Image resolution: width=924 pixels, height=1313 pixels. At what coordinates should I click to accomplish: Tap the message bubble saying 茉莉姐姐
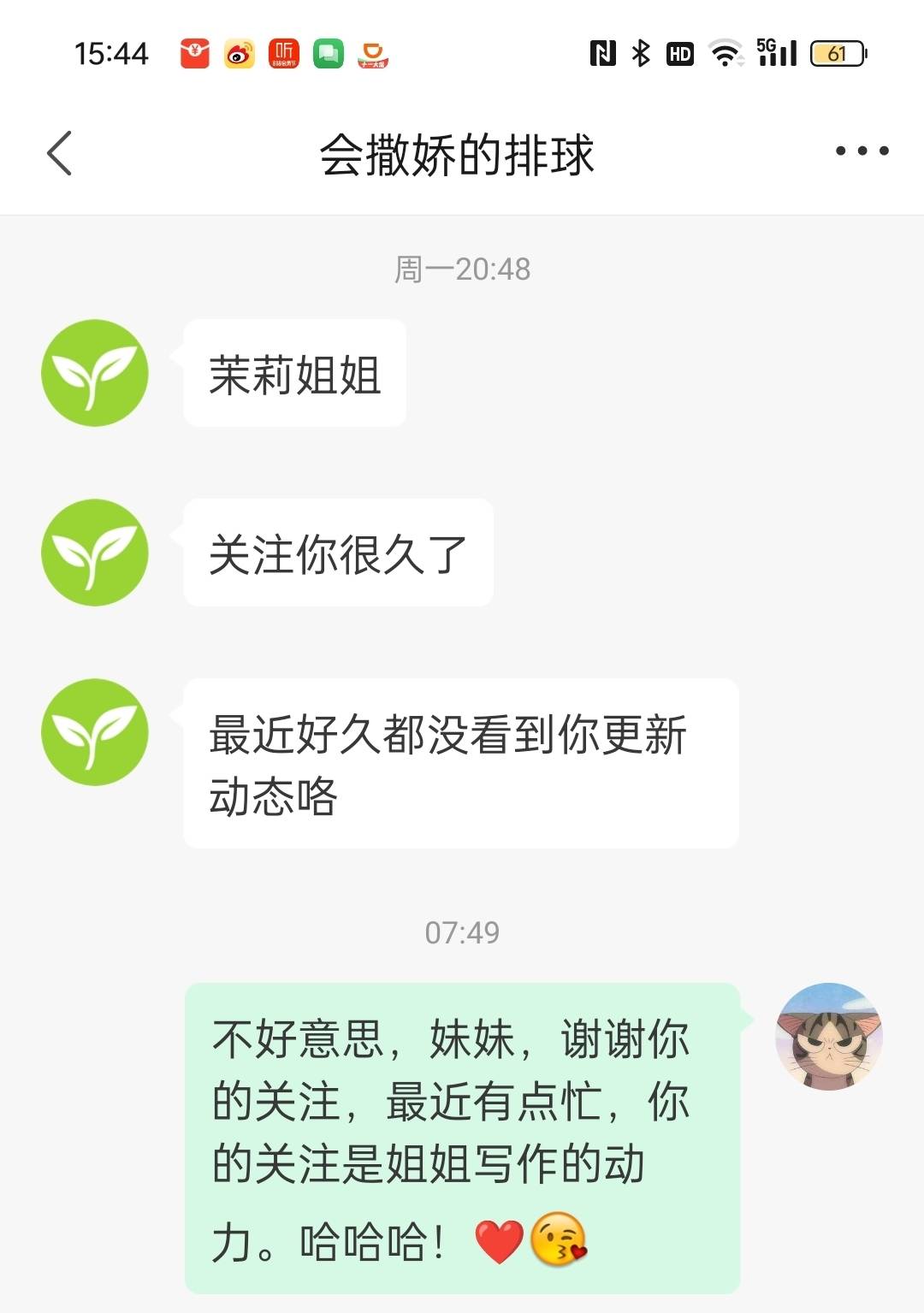[x=294, y=372]
